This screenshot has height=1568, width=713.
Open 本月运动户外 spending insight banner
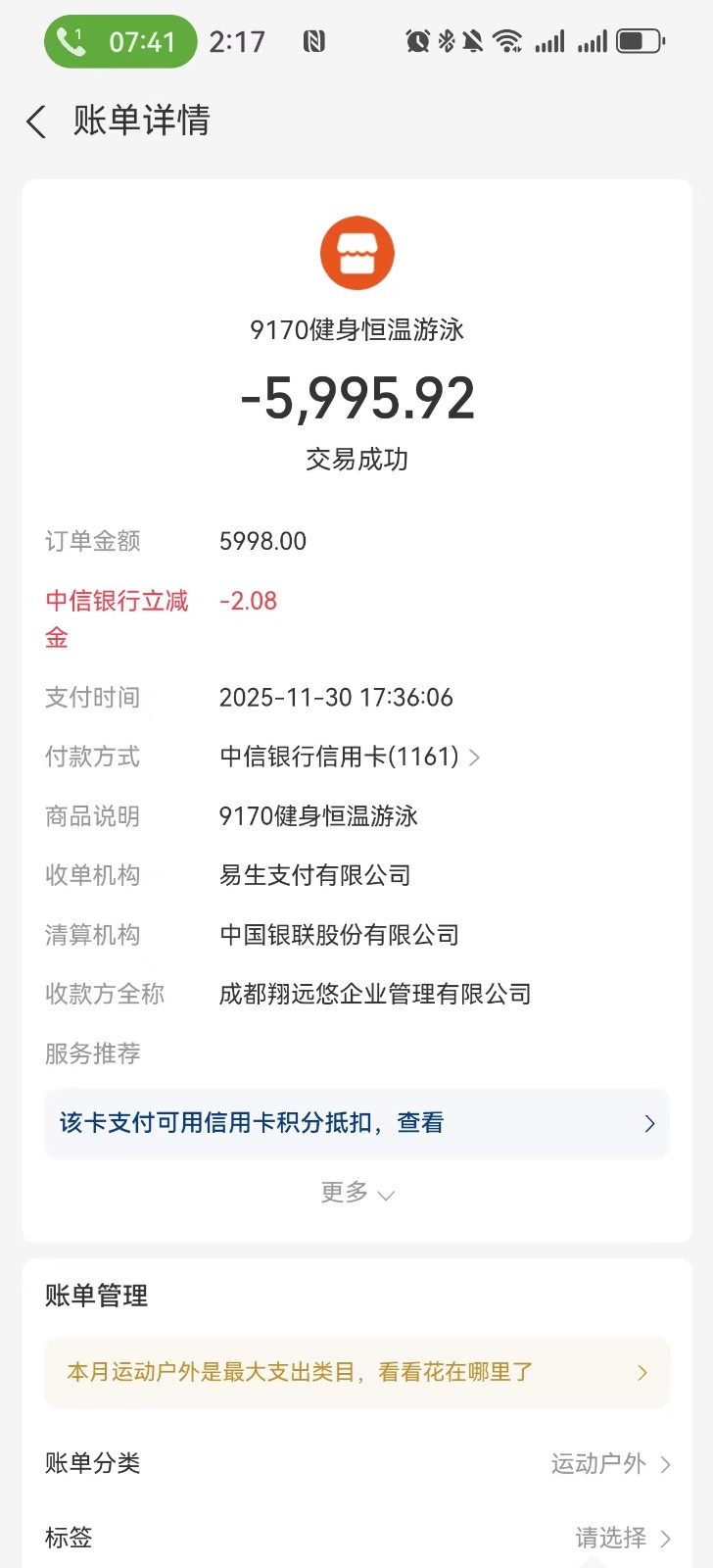[x=356, y=1372]
